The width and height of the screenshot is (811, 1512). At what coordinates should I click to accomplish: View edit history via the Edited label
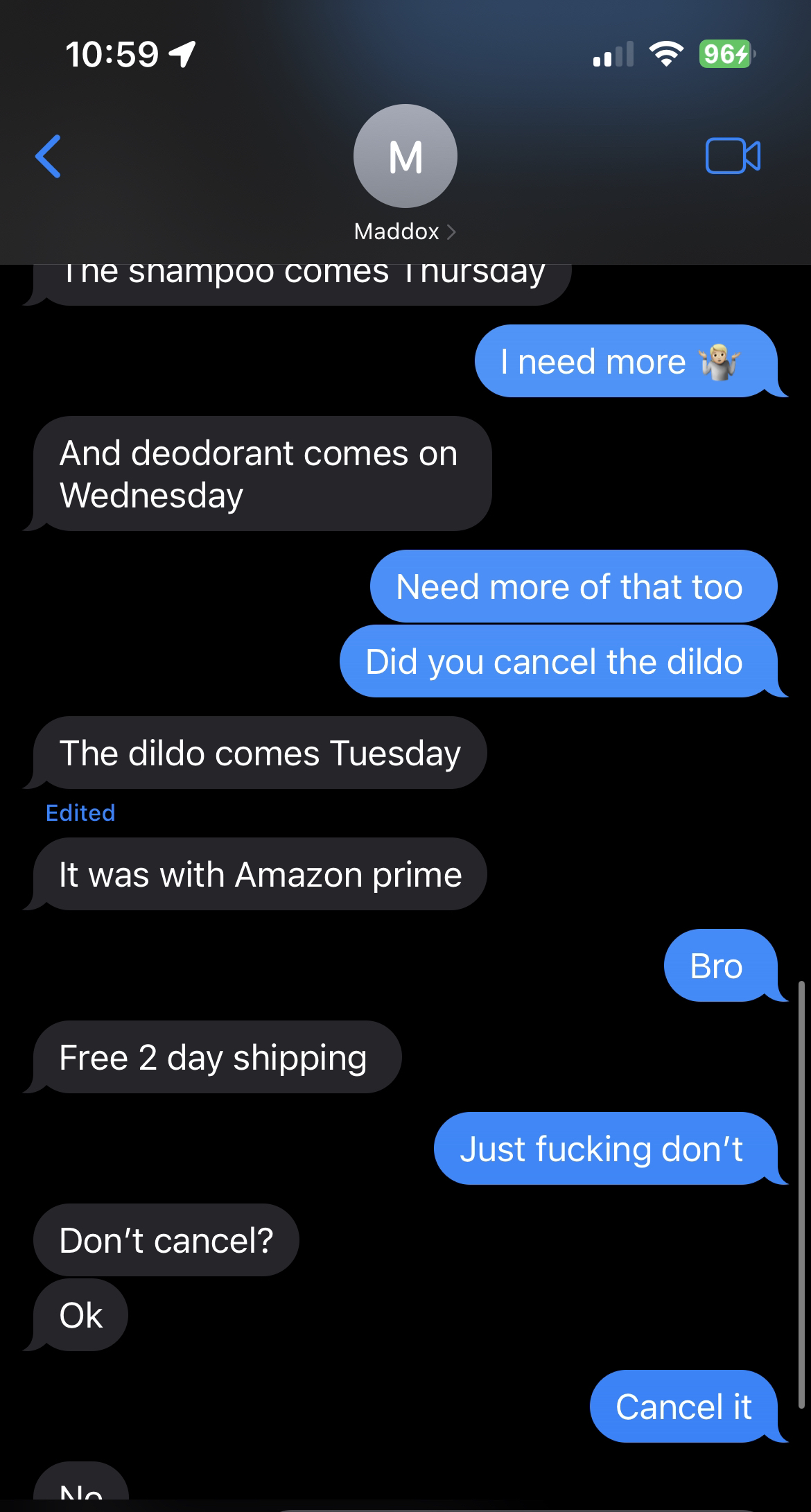coord(80,813)
